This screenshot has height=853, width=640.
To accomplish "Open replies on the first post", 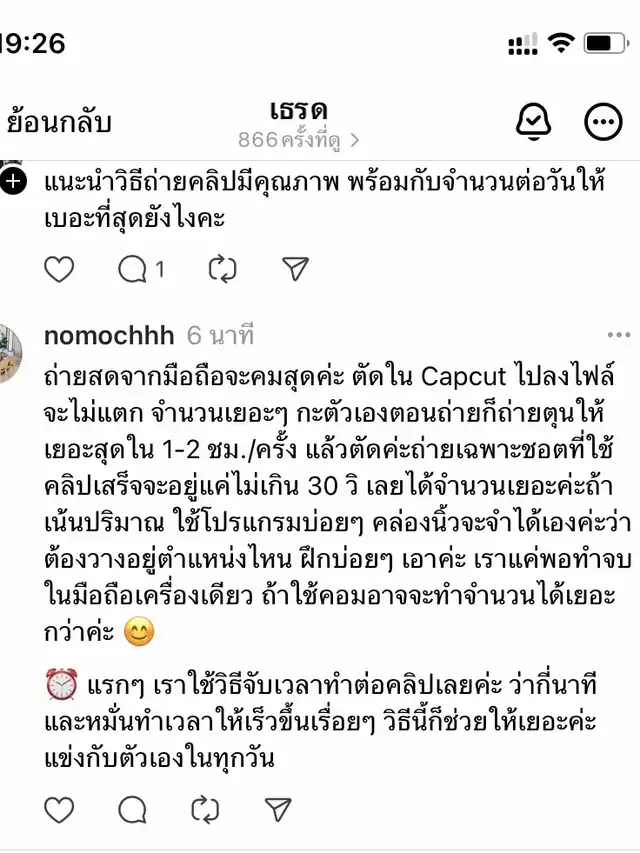I will [140, 269].
